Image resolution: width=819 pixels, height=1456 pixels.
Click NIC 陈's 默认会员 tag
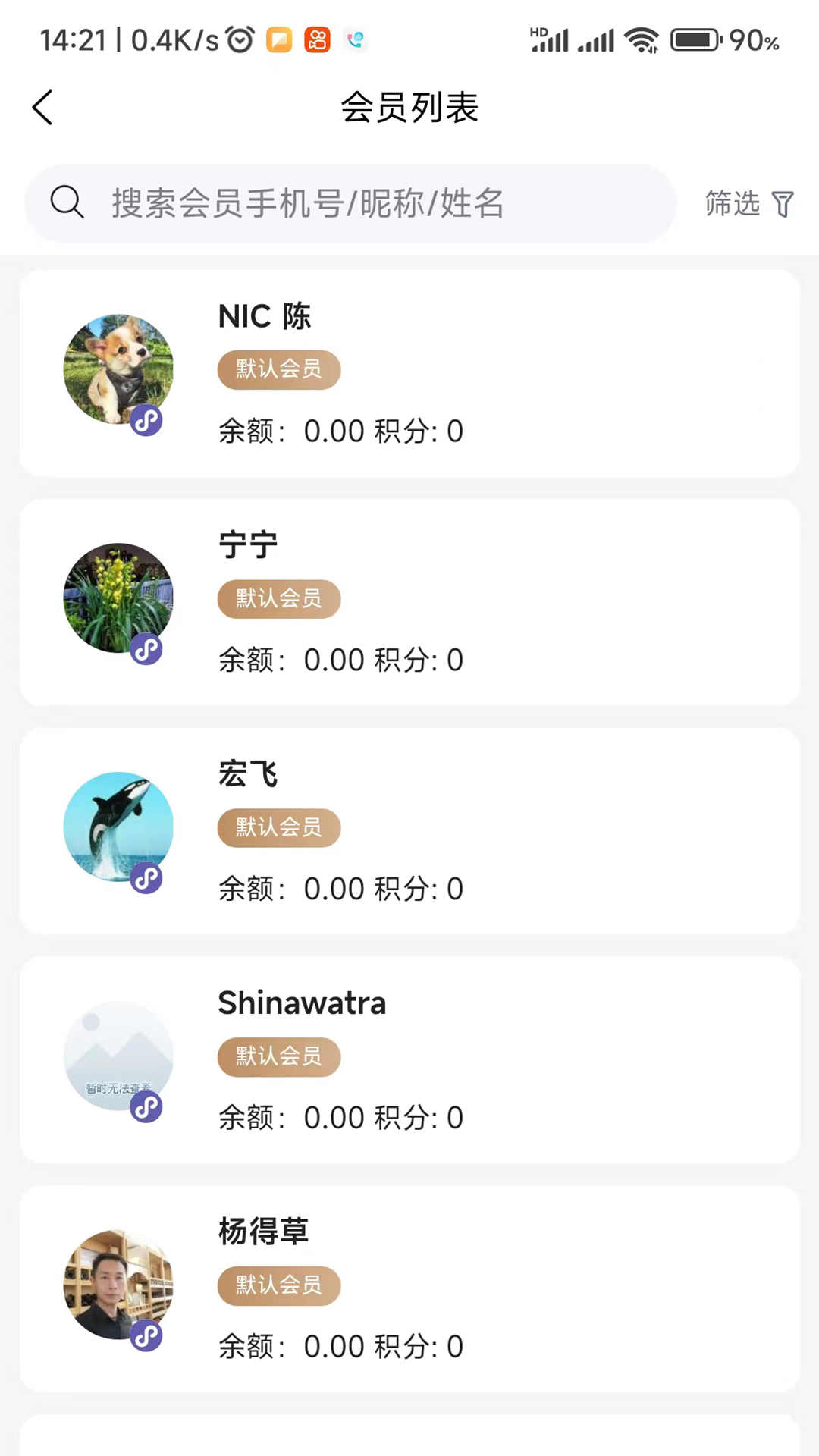(278, 370)
